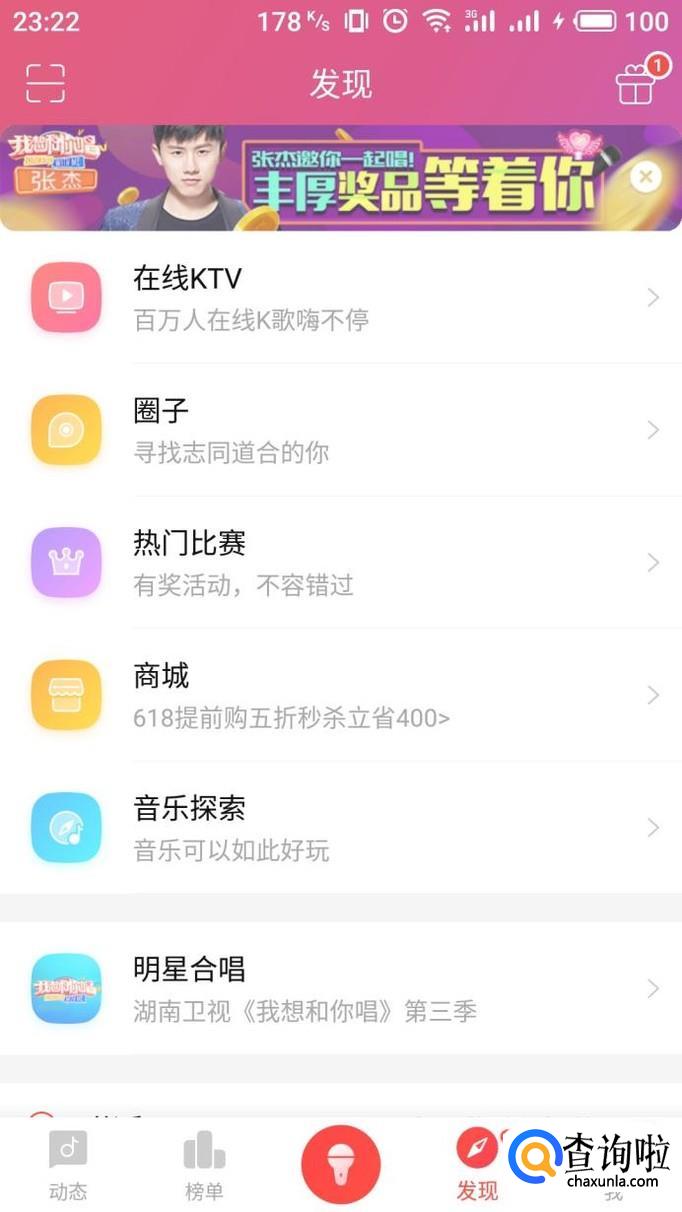Switch to the 榜单 tab
682x1212 pixels.
pos(204,1166)
